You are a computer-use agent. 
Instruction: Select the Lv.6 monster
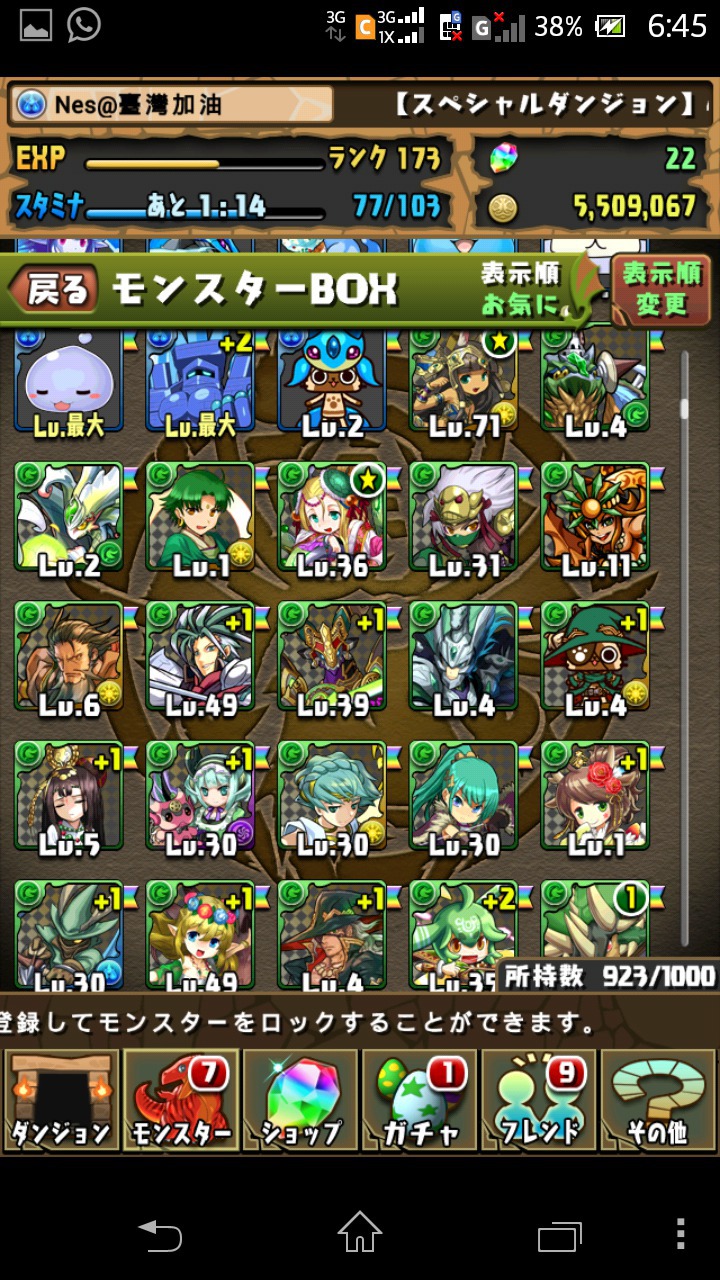pos(68,658)
